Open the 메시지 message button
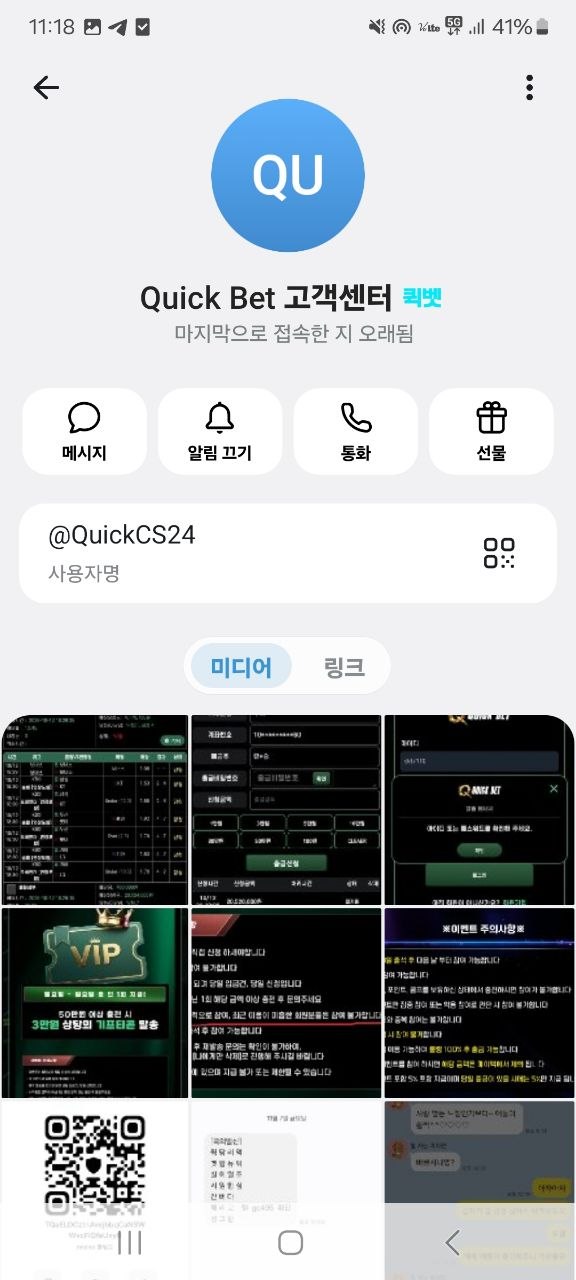This screenshot has width=576, height=1280. tap(84, 431)
